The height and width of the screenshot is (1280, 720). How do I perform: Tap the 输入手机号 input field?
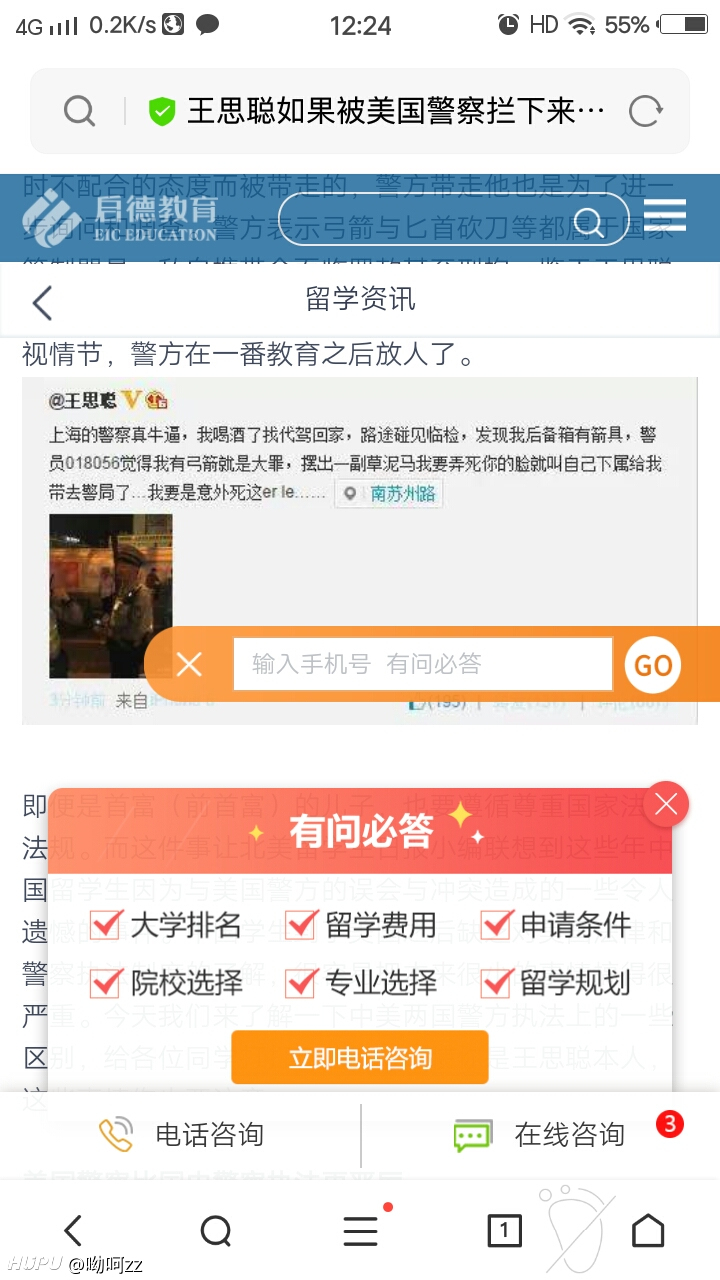click(423, 664)
